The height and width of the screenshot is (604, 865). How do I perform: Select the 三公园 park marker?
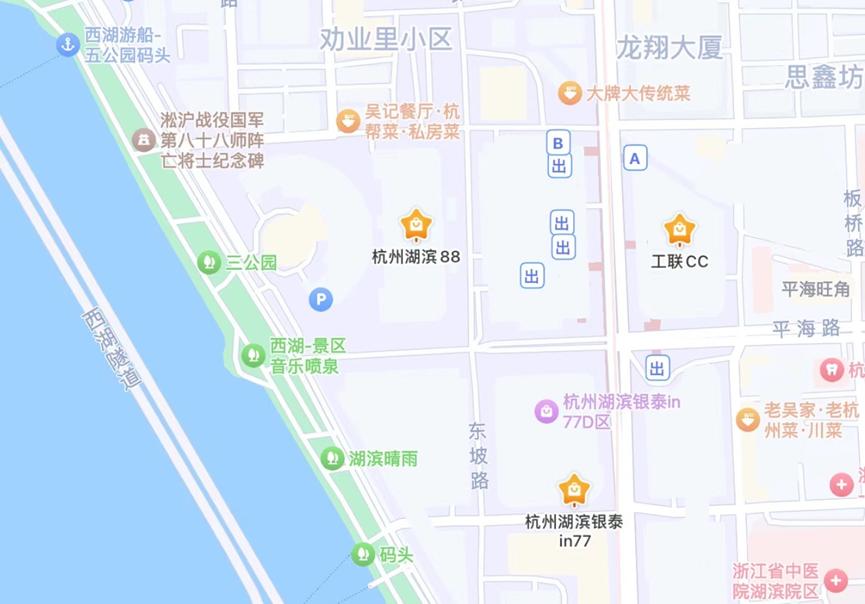tap(210, 262)
